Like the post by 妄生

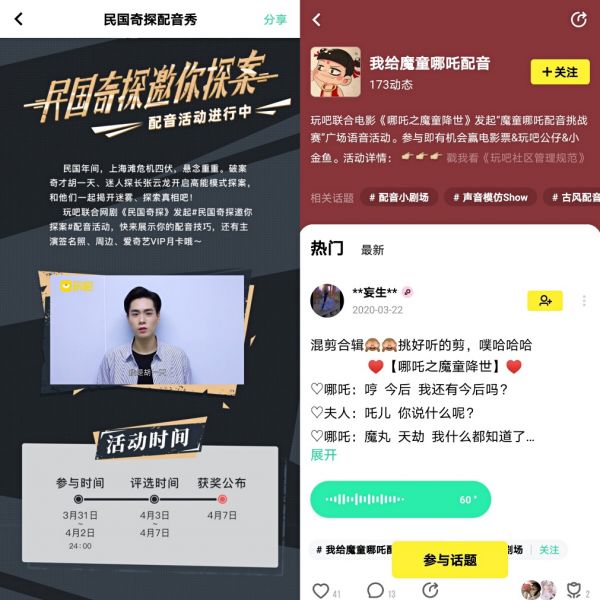[x=321, y=591]
